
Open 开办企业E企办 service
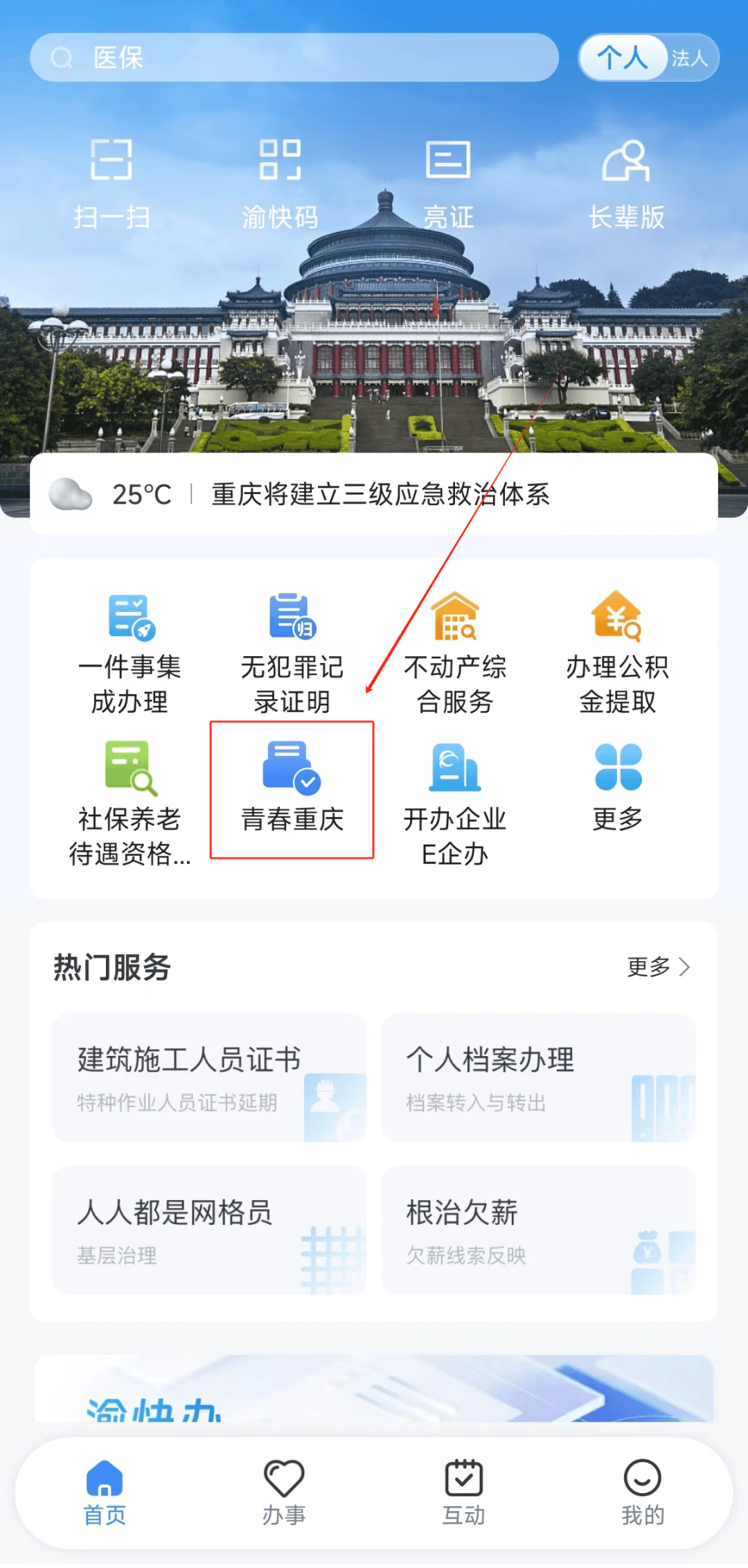pyautogui.click(x=455, y=802)
